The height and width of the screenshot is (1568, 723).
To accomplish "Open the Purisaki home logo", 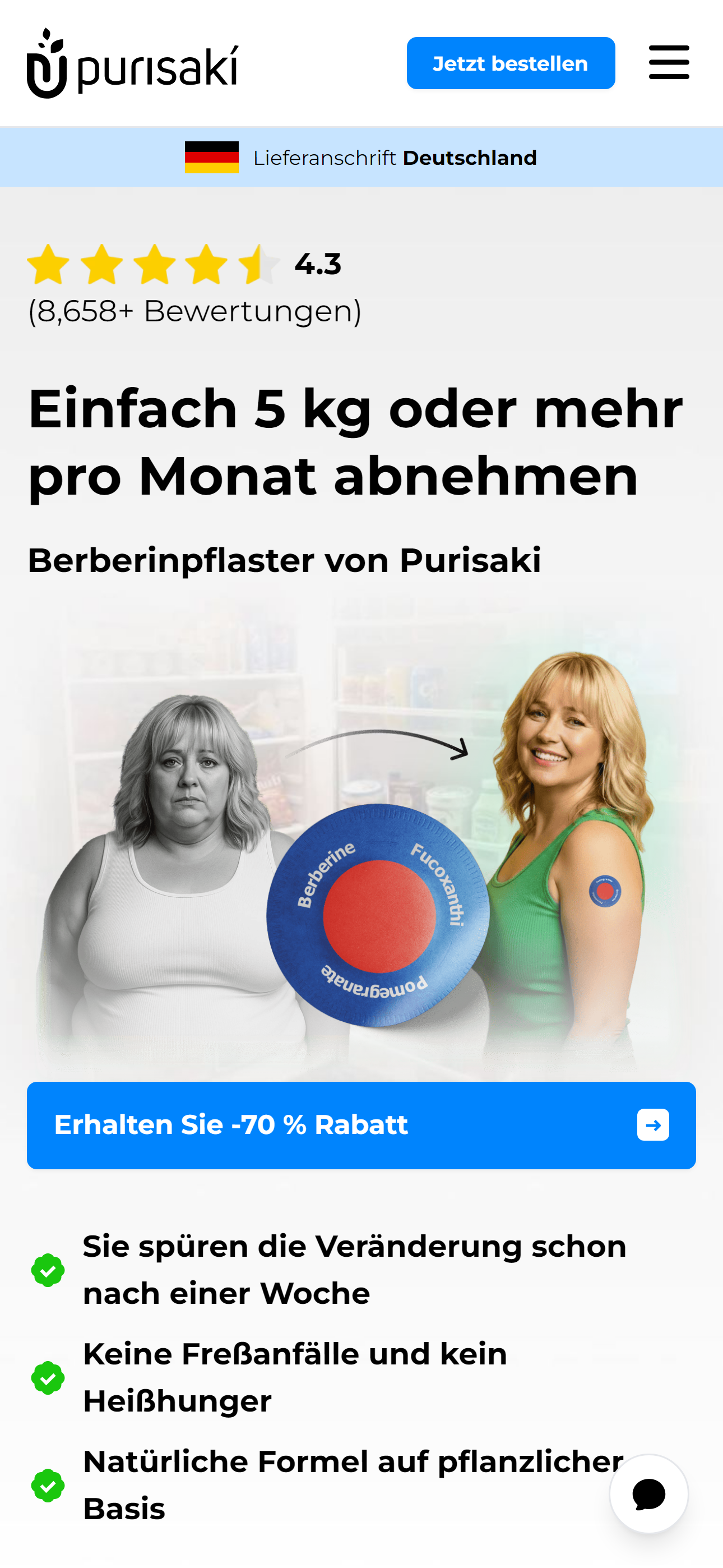I will click(132, 63).
